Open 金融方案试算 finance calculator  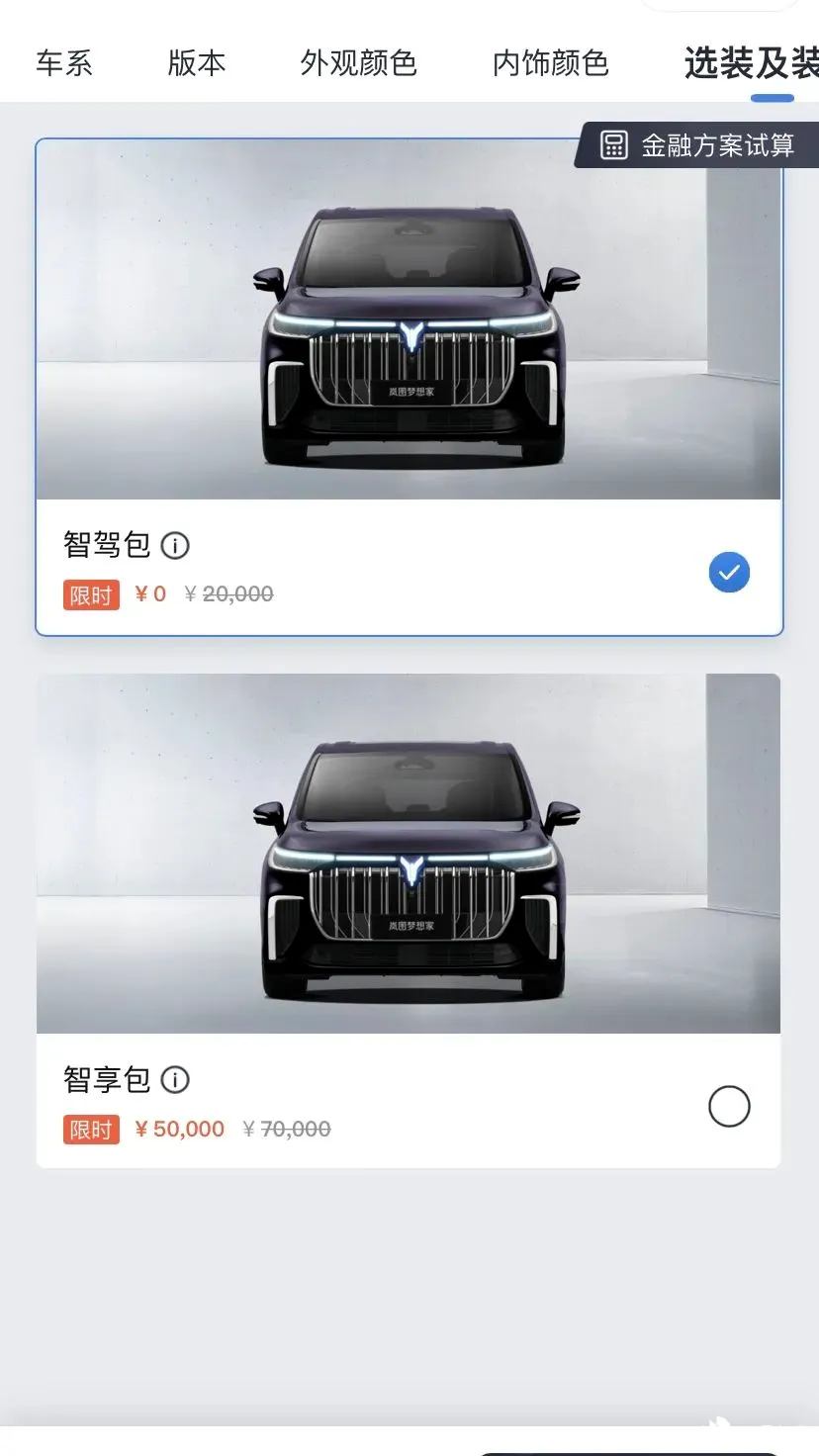(698, 145)
